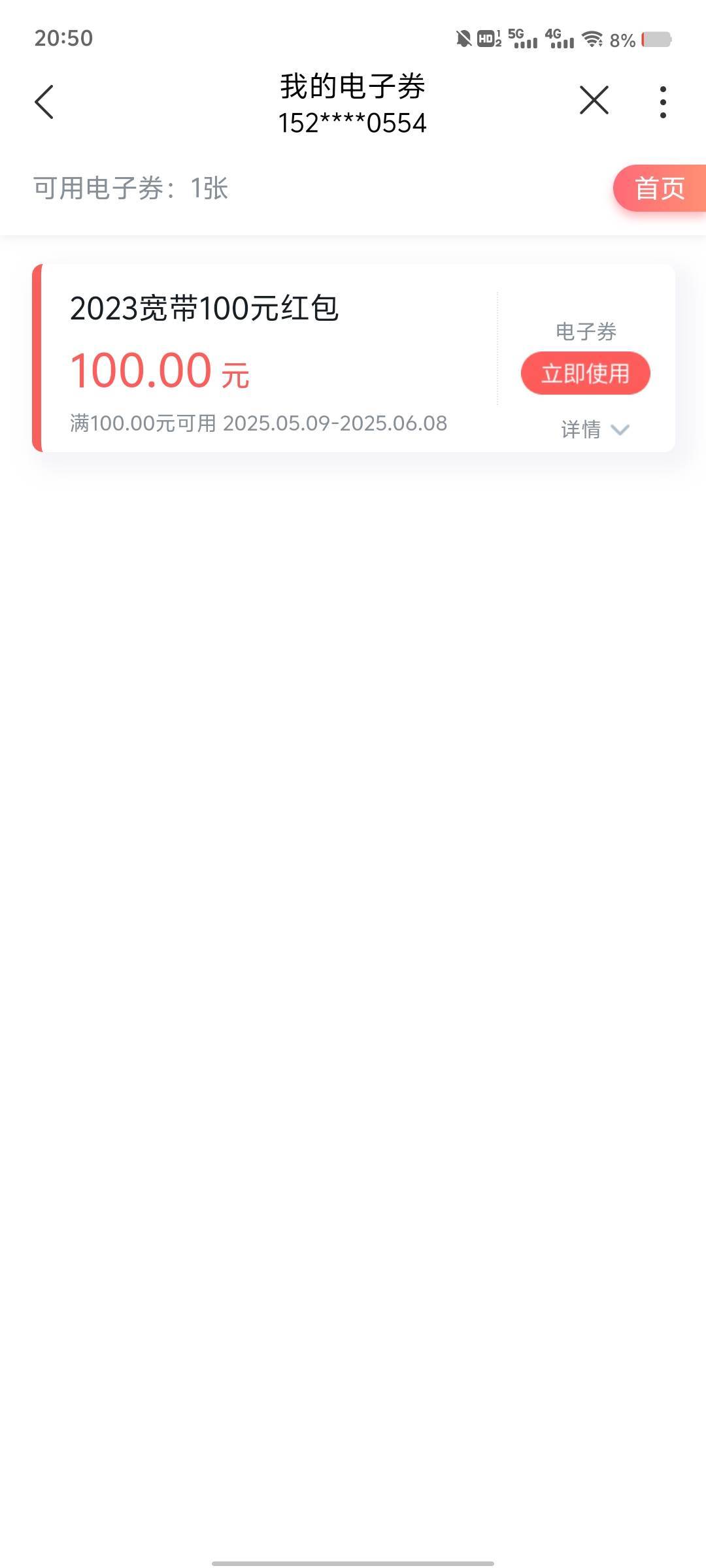Close the page with the X icon
706x1568 pixels.
pos(594,101)
